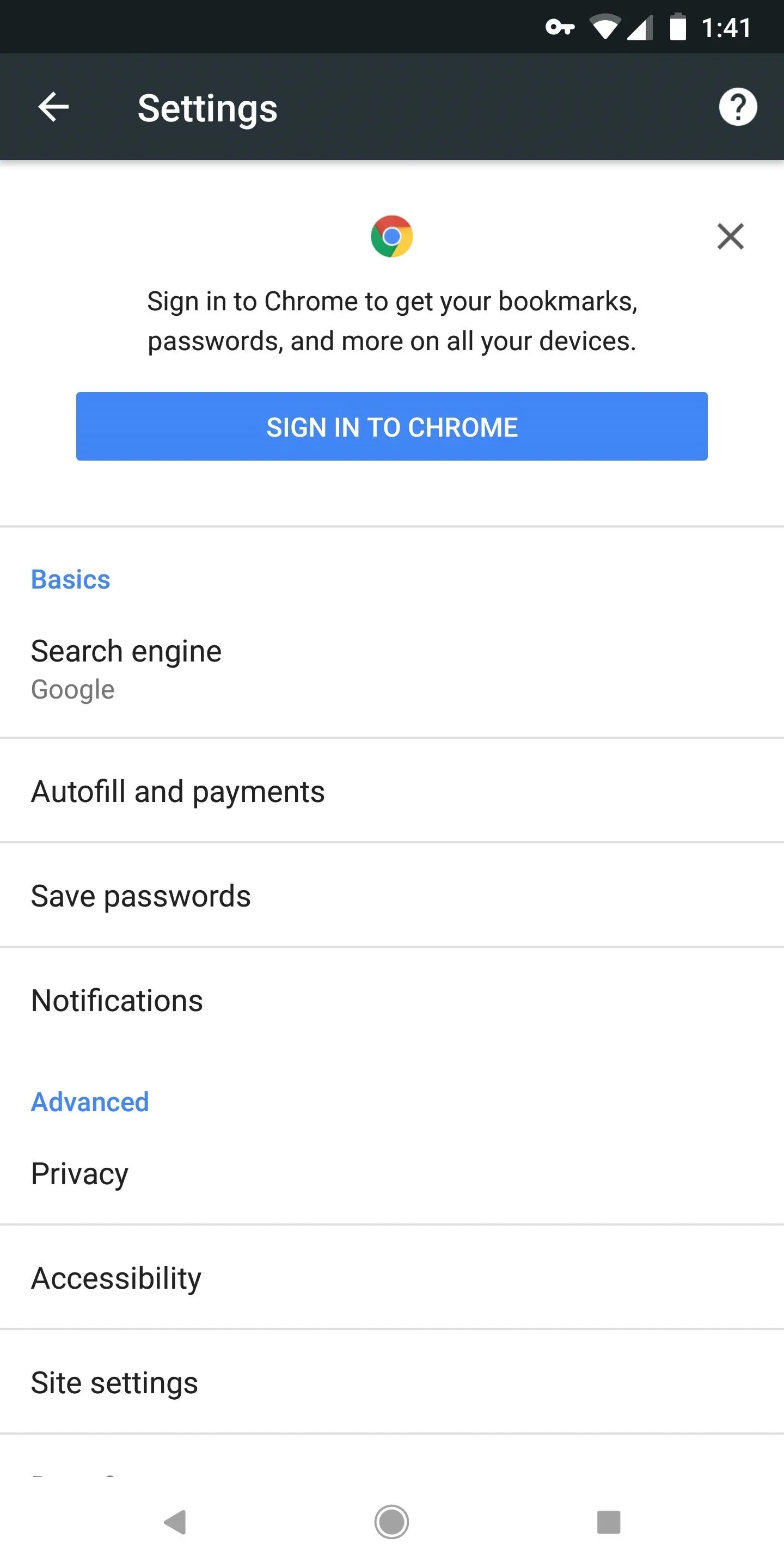Open Privacy settings
This screenshot has width=784, height=1568.
tap(391, 1174)
